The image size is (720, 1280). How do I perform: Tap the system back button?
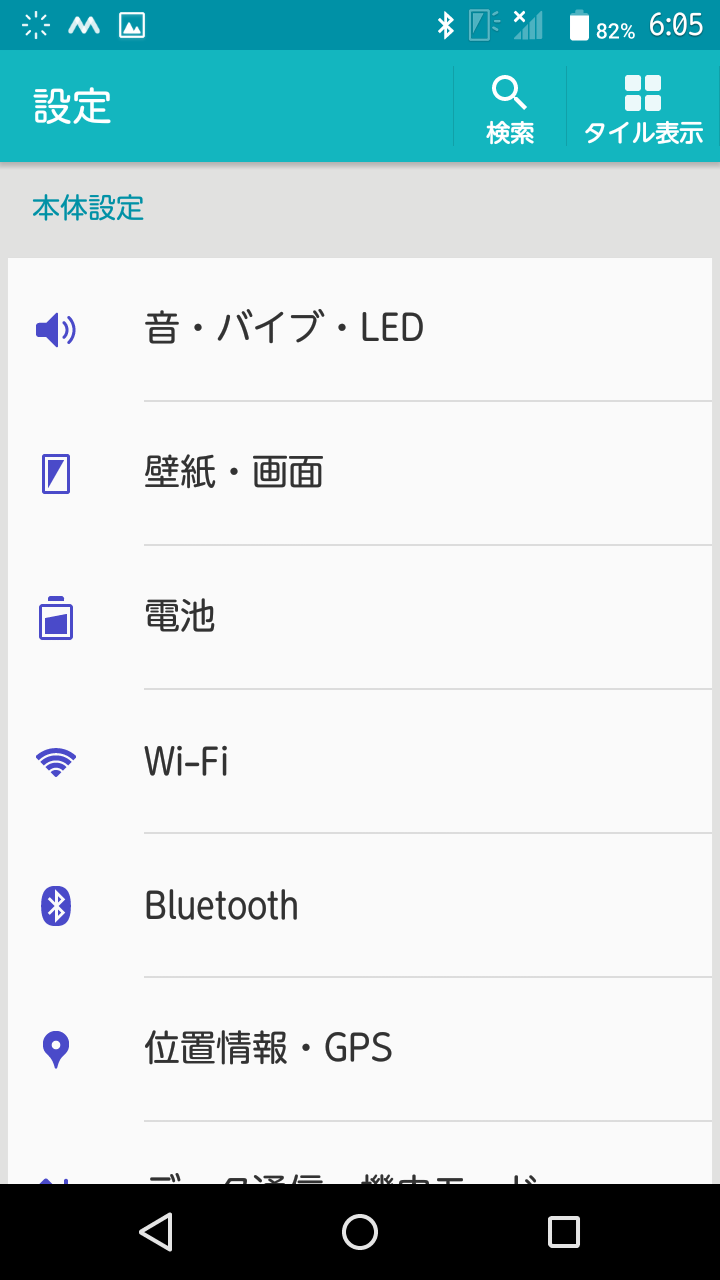tap(156, 1232)
